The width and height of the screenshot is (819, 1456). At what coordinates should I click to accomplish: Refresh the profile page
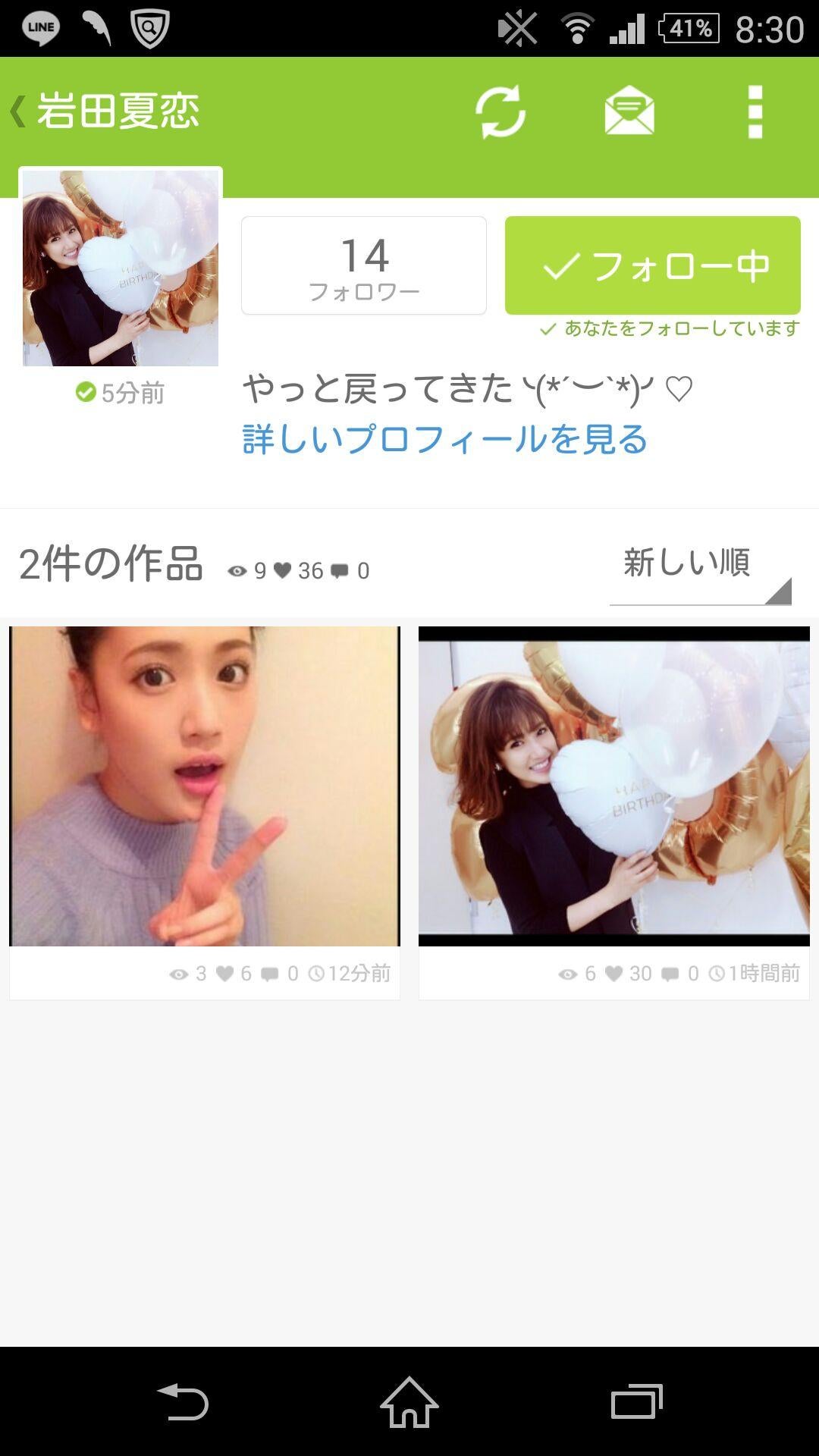coord(500,112)
